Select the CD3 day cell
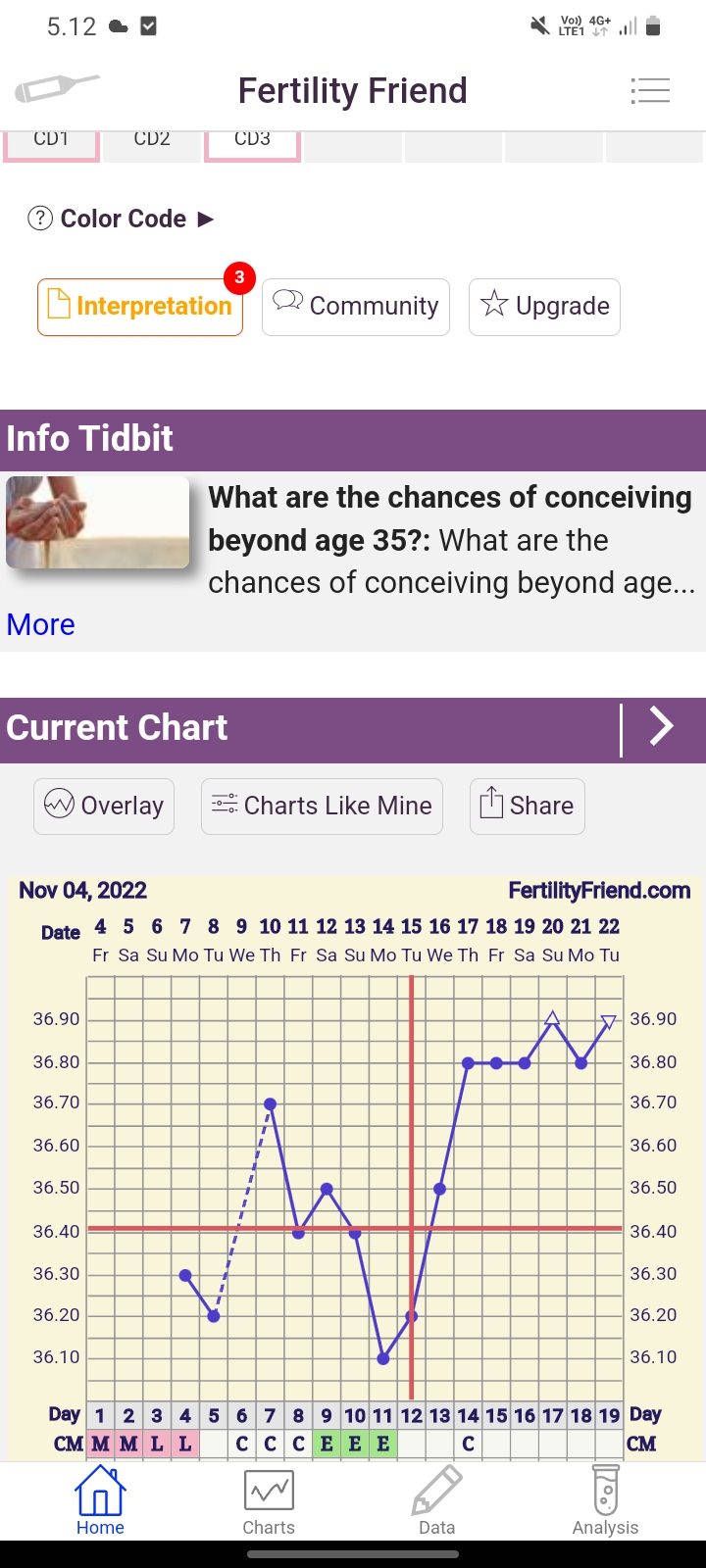This screenshot has width=706, height=1568. tap(252, 144)
